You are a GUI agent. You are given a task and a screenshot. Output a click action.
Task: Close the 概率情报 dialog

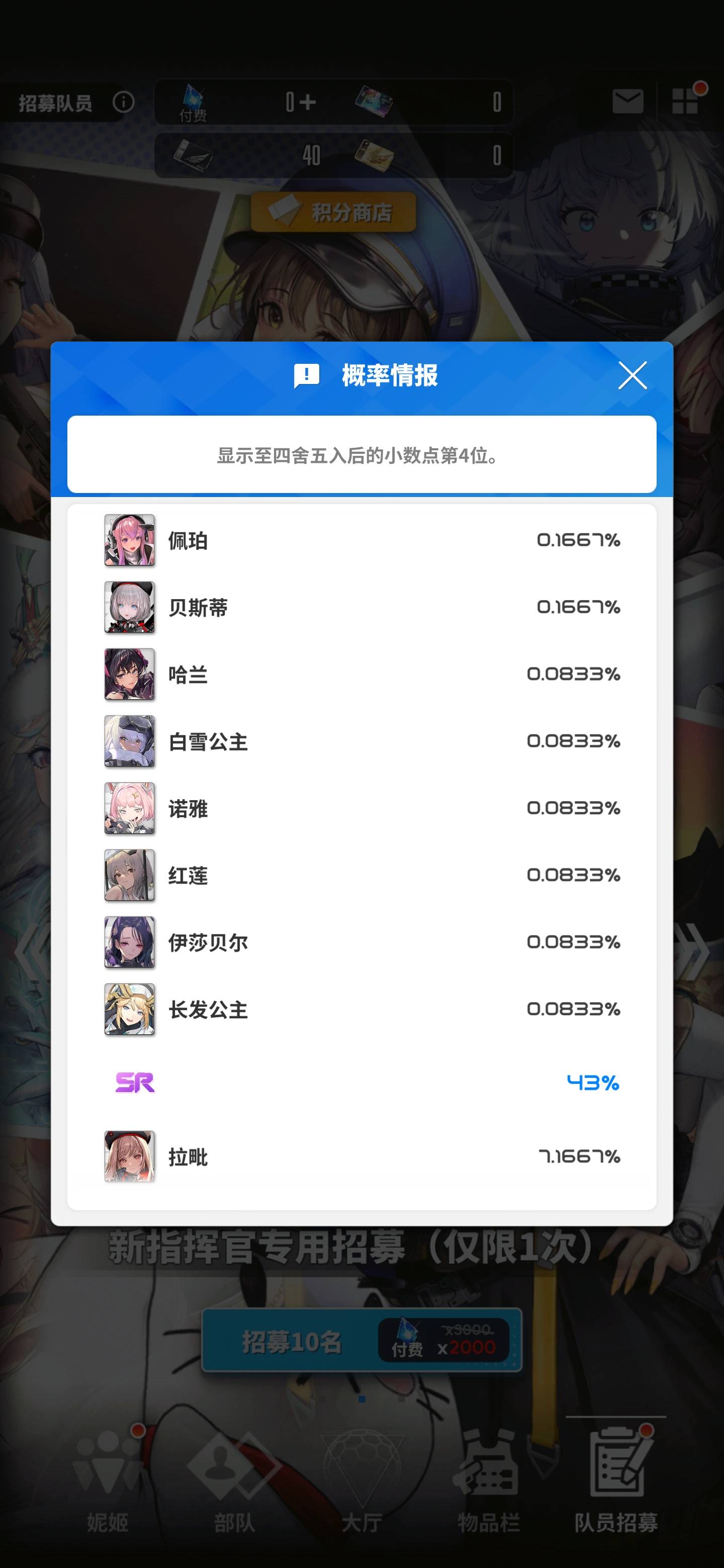click(632, 375)
